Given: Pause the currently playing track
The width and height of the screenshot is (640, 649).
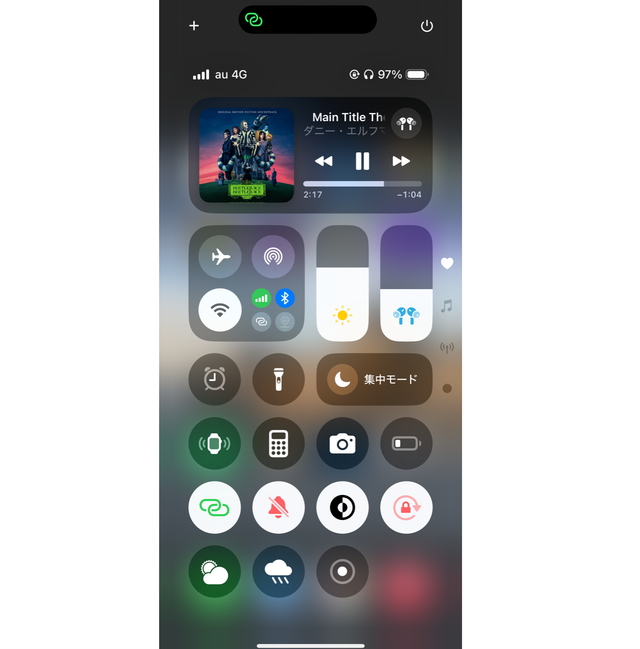Looking at the screenshot, I should point(362,161).
